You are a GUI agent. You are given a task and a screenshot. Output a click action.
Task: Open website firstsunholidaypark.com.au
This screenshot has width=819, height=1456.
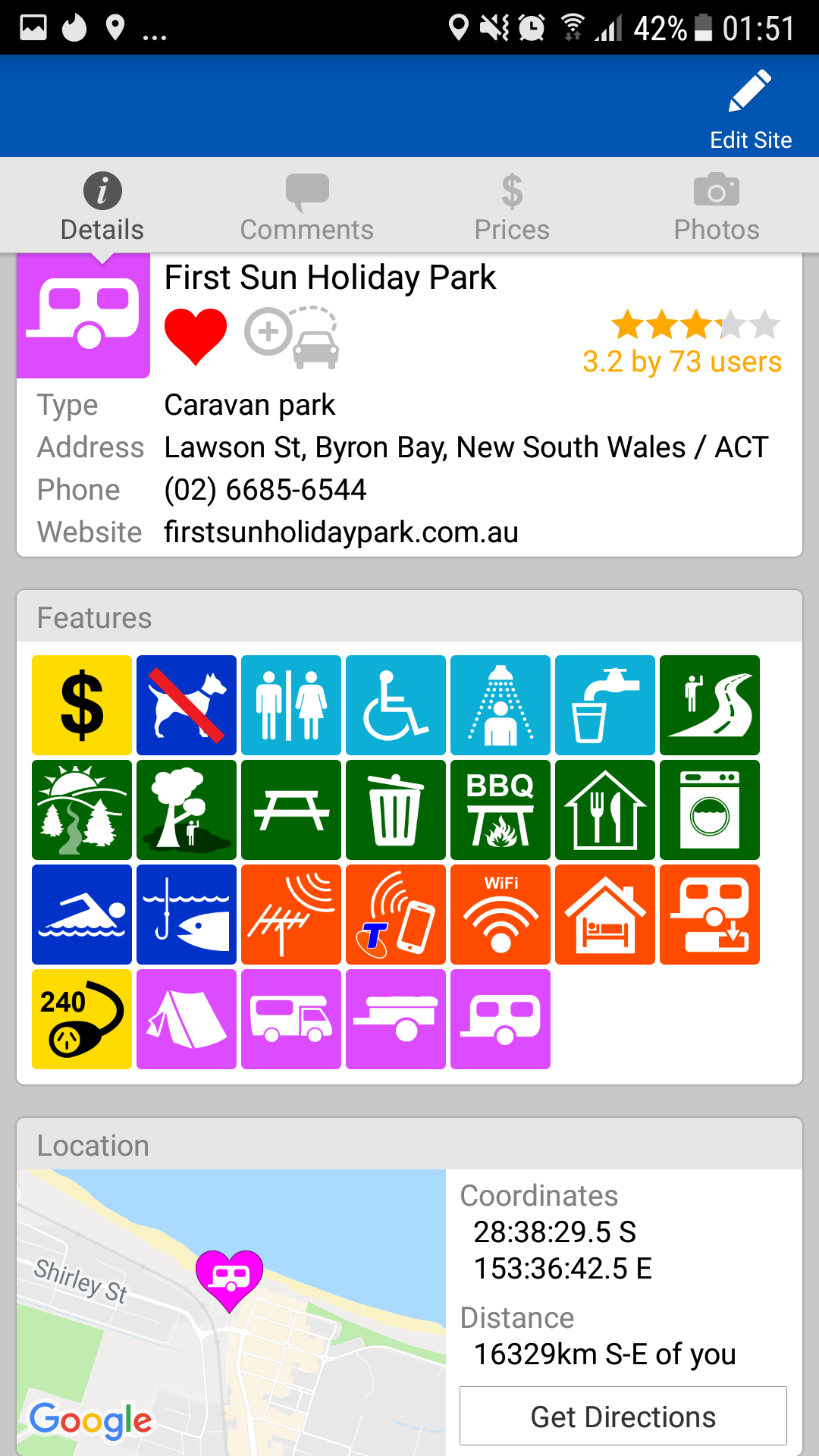tap(341, 532)
